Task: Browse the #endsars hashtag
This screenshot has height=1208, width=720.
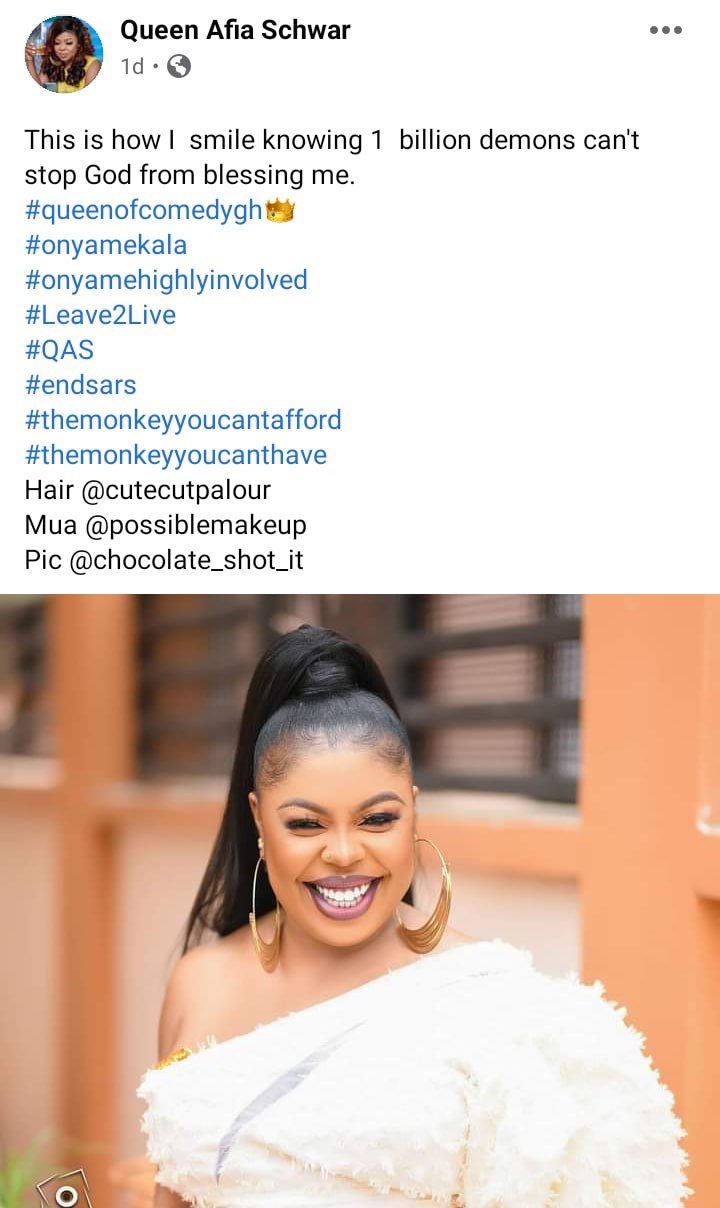Action: click(80, 385)
